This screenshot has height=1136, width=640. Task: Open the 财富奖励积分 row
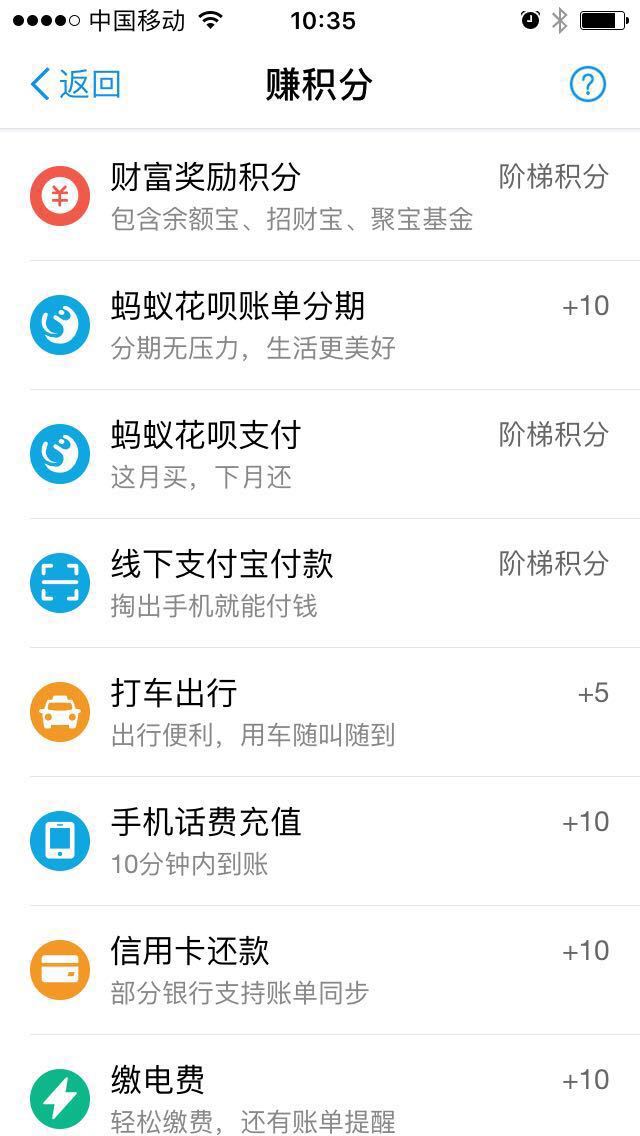tap(320, 196)
